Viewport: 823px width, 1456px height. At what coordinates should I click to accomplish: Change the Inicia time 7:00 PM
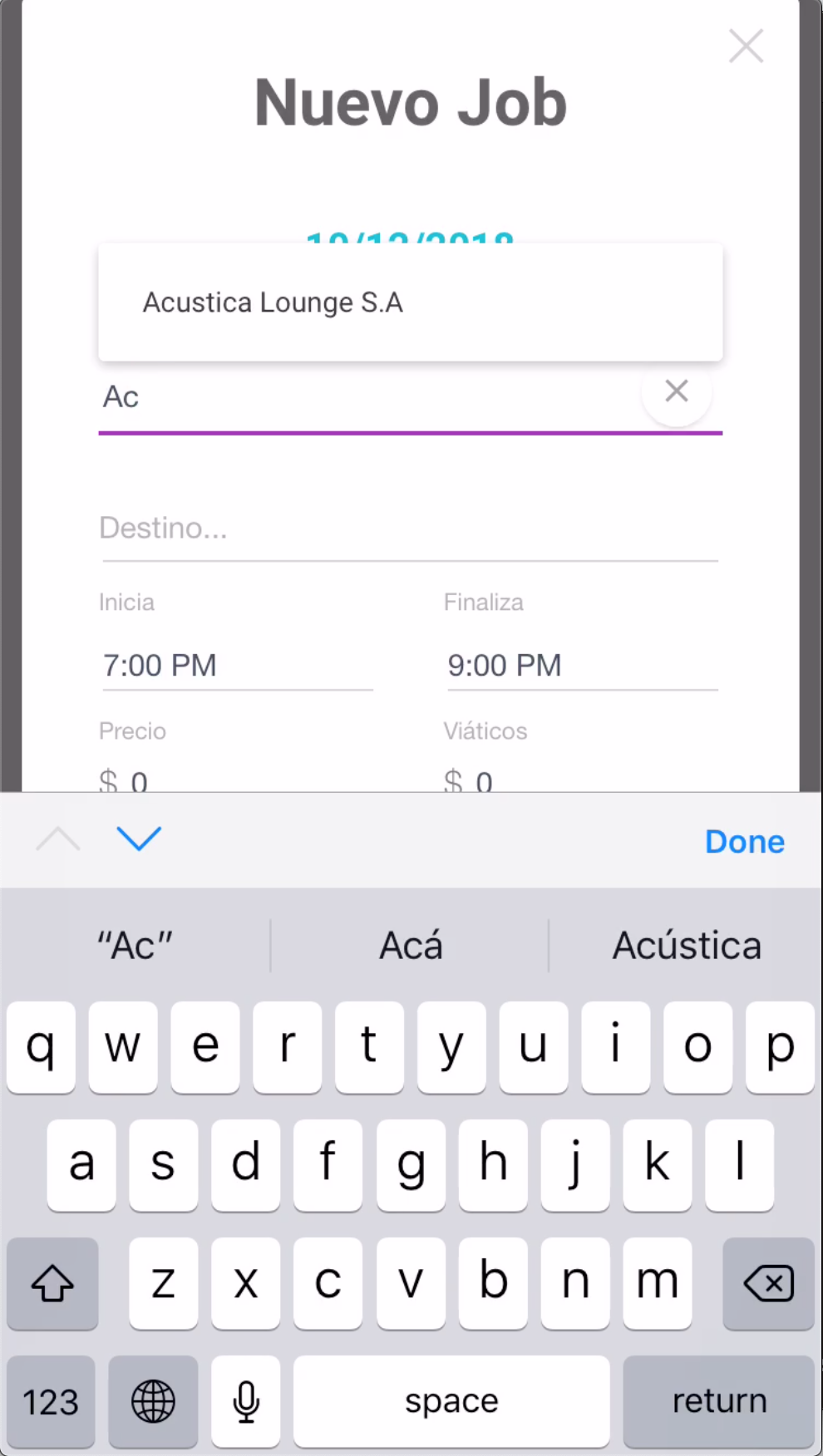238,666
